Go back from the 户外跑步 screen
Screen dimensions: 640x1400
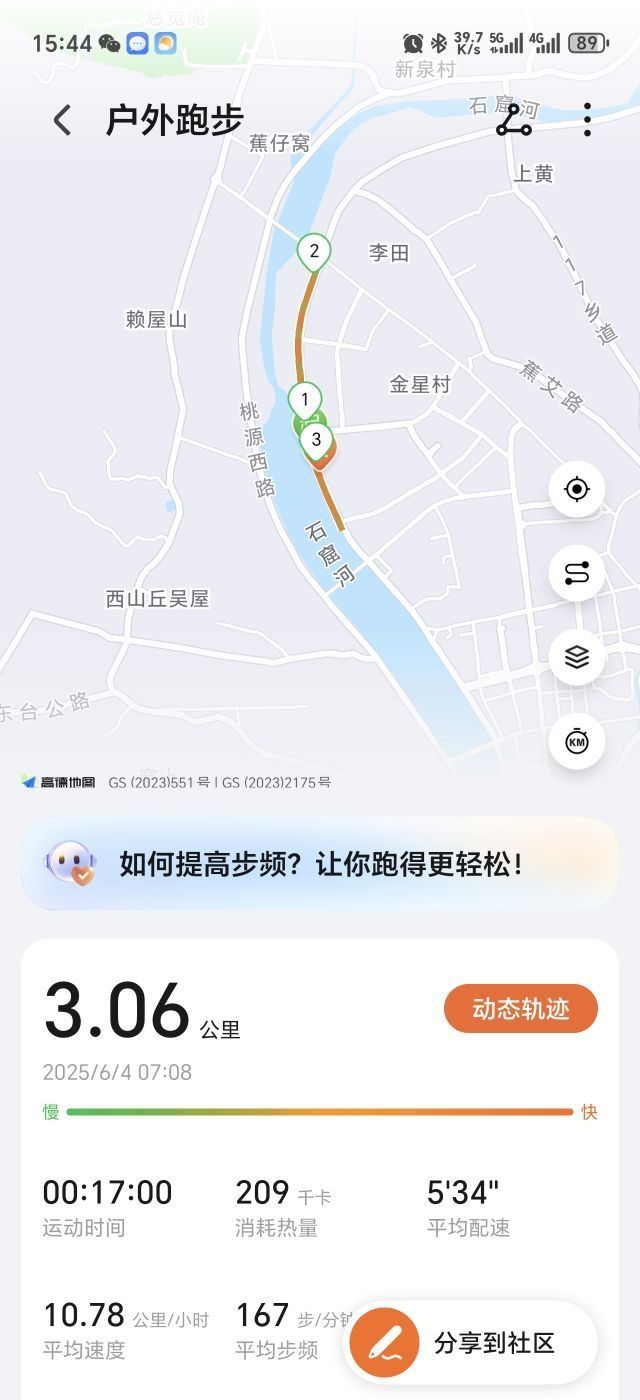click(62, 121)
